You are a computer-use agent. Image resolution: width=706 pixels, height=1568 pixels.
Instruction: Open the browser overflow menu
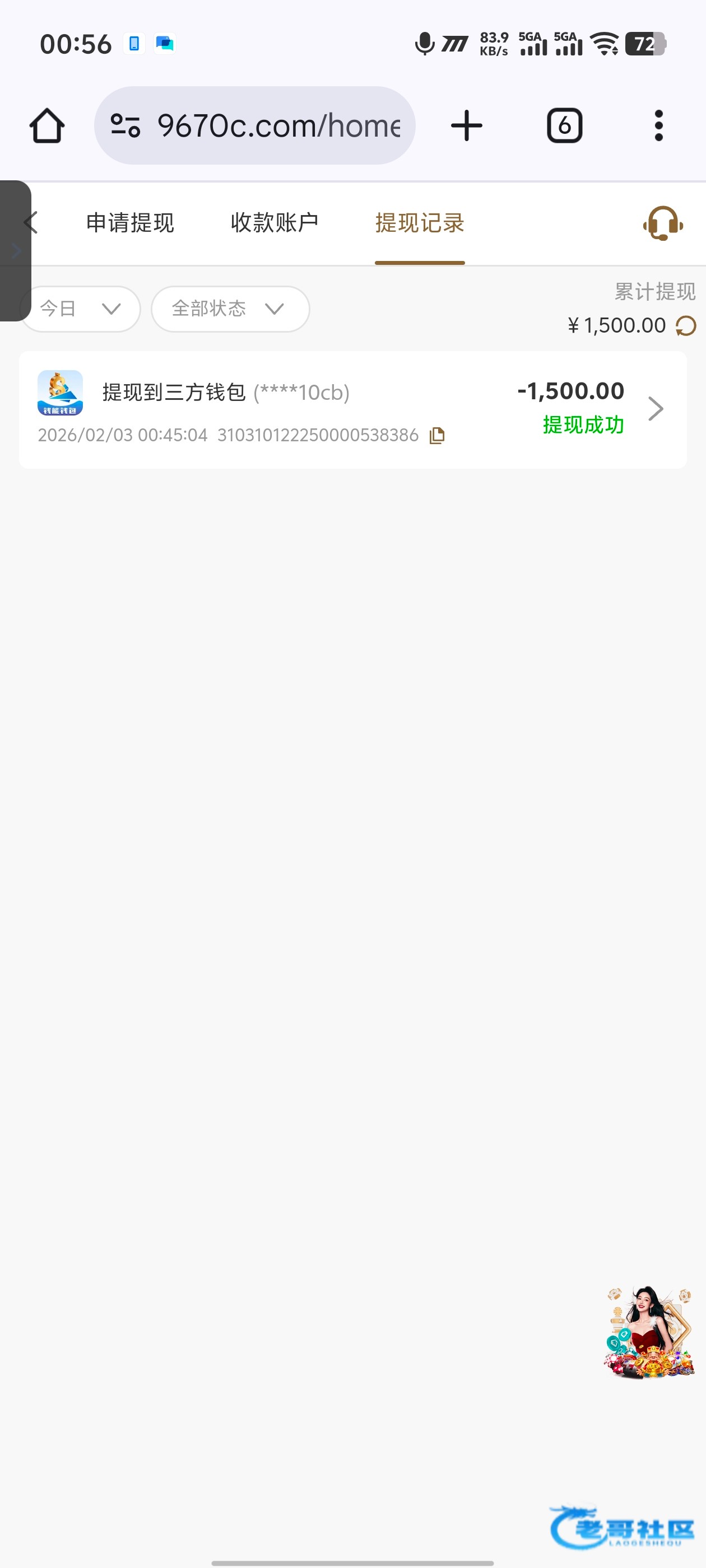[658, 126]
